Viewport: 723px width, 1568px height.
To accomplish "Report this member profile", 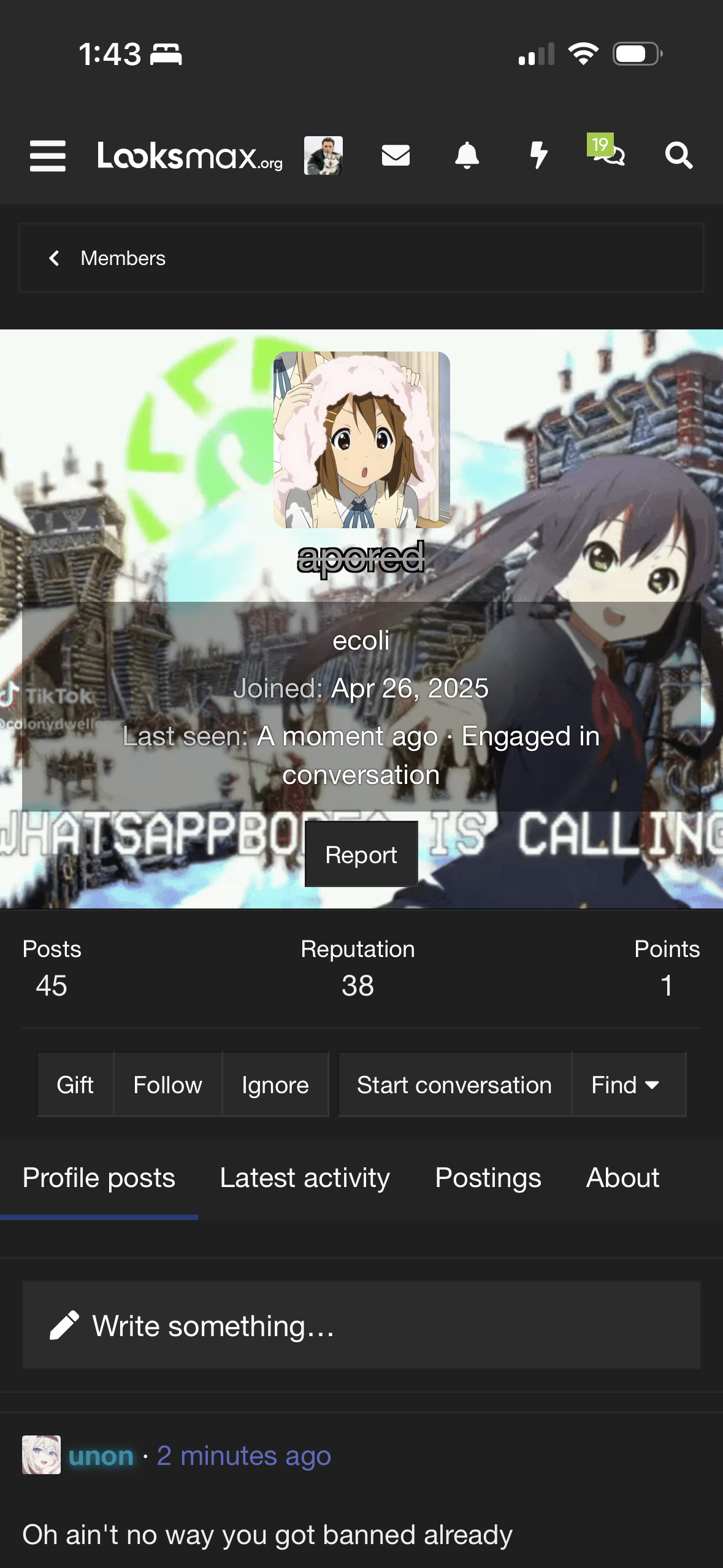I will click(x=361, y=855).
